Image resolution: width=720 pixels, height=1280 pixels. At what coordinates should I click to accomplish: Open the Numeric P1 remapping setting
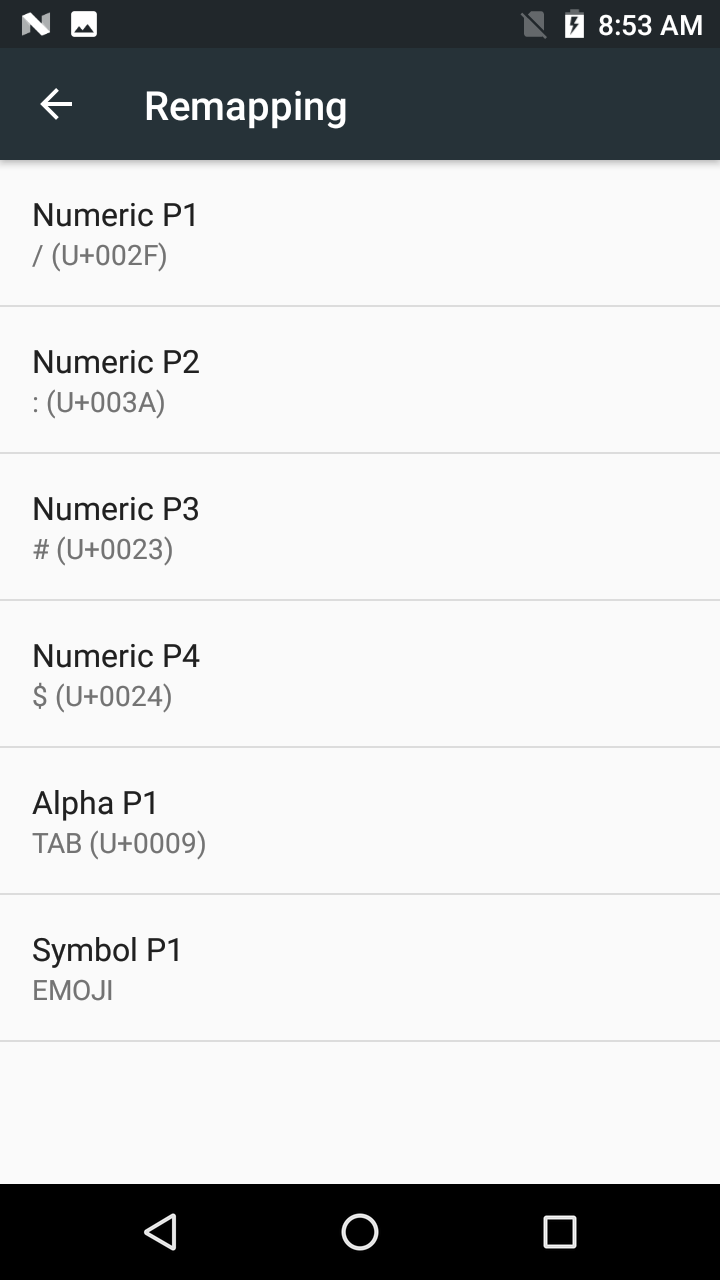(360, 234)
